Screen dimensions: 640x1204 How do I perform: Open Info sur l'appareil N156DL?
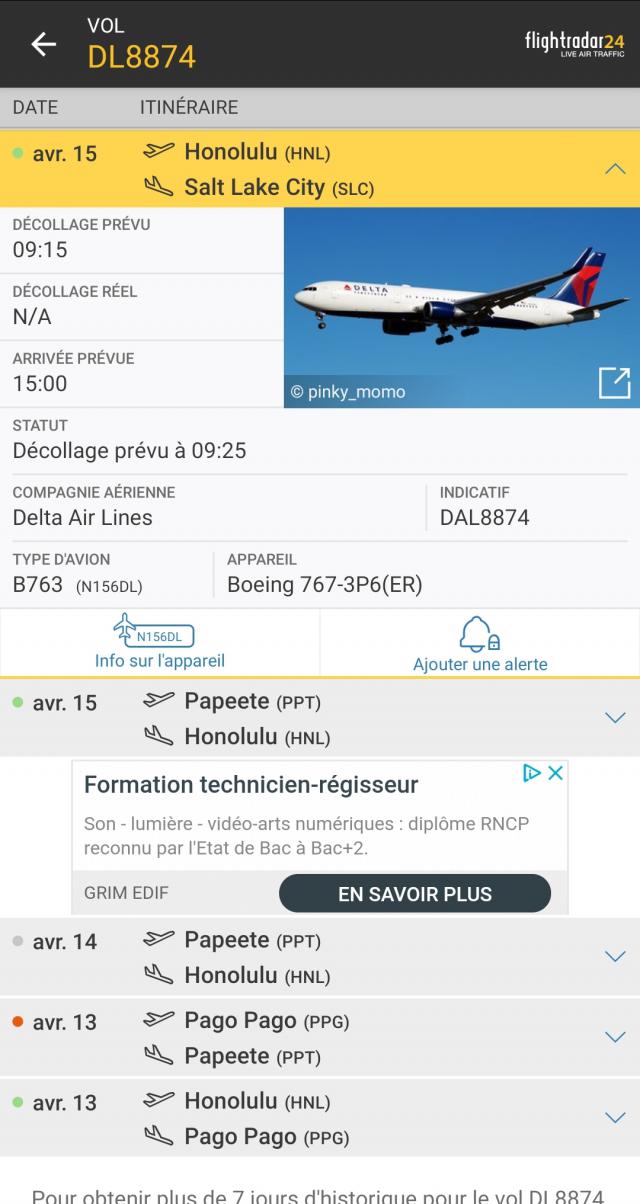click(160, 643)
